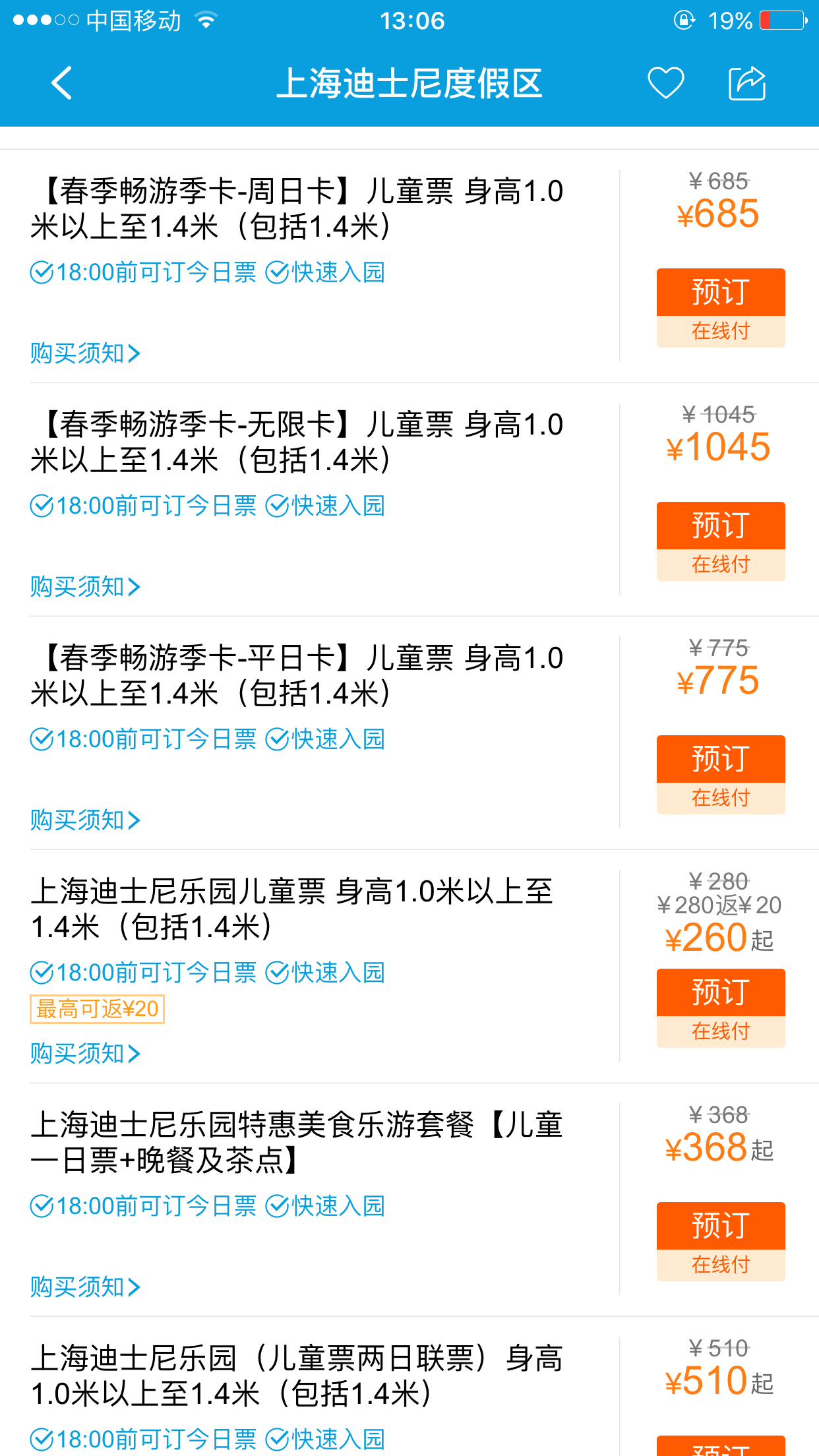Open 购买须知 for the 美食乐游套餐 package
Screen dimensions: 819x1456
pos(85,1287)
